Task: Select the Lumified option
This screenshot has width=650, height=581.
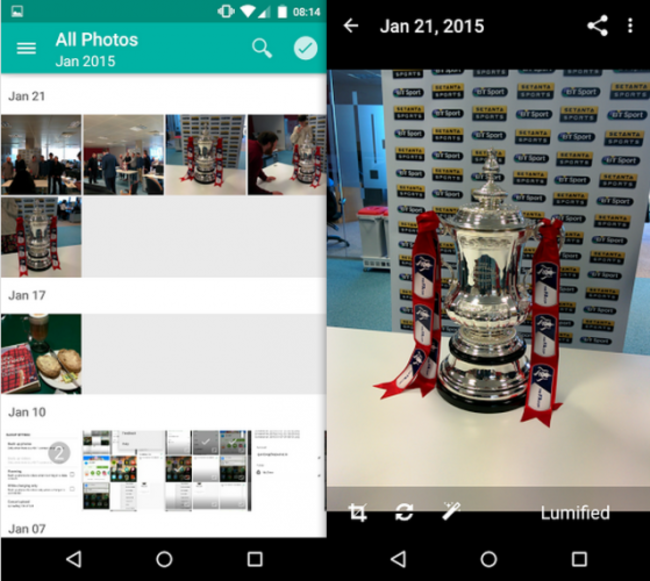Action: (x=575, y=513)
